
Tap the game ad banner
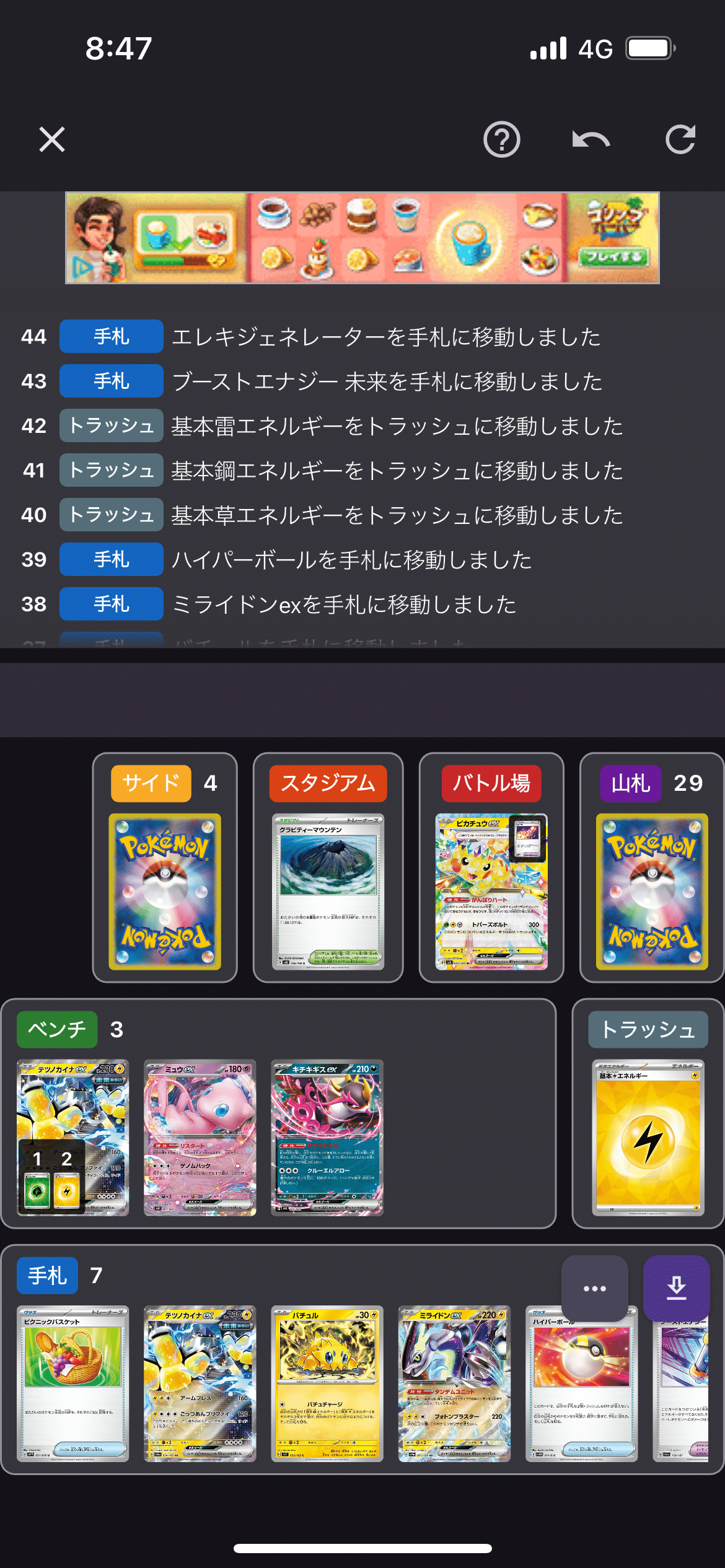[362, 238]
